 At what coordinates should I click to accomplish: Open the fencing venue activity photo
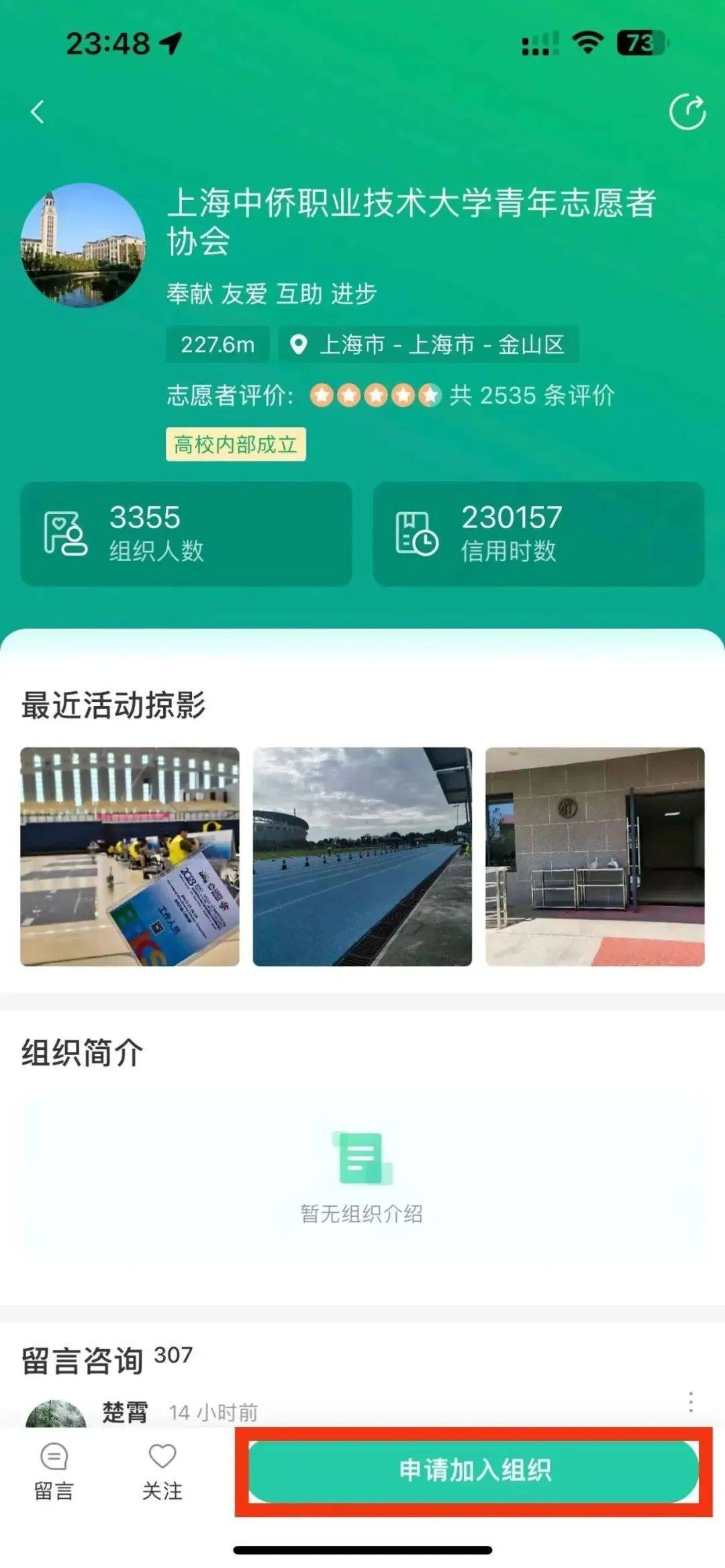coord(130,856)
